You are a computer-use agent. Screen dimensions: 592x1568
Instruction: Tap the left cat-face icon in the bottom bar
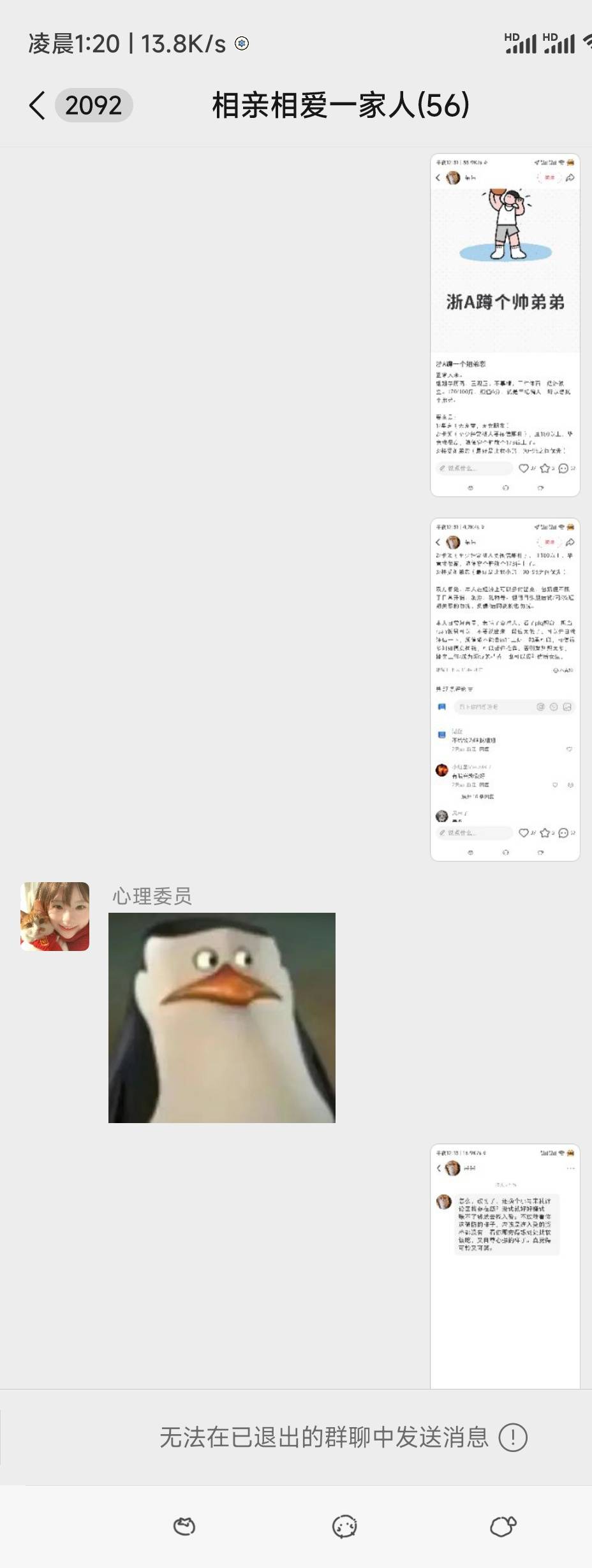tap(184, 1527)
